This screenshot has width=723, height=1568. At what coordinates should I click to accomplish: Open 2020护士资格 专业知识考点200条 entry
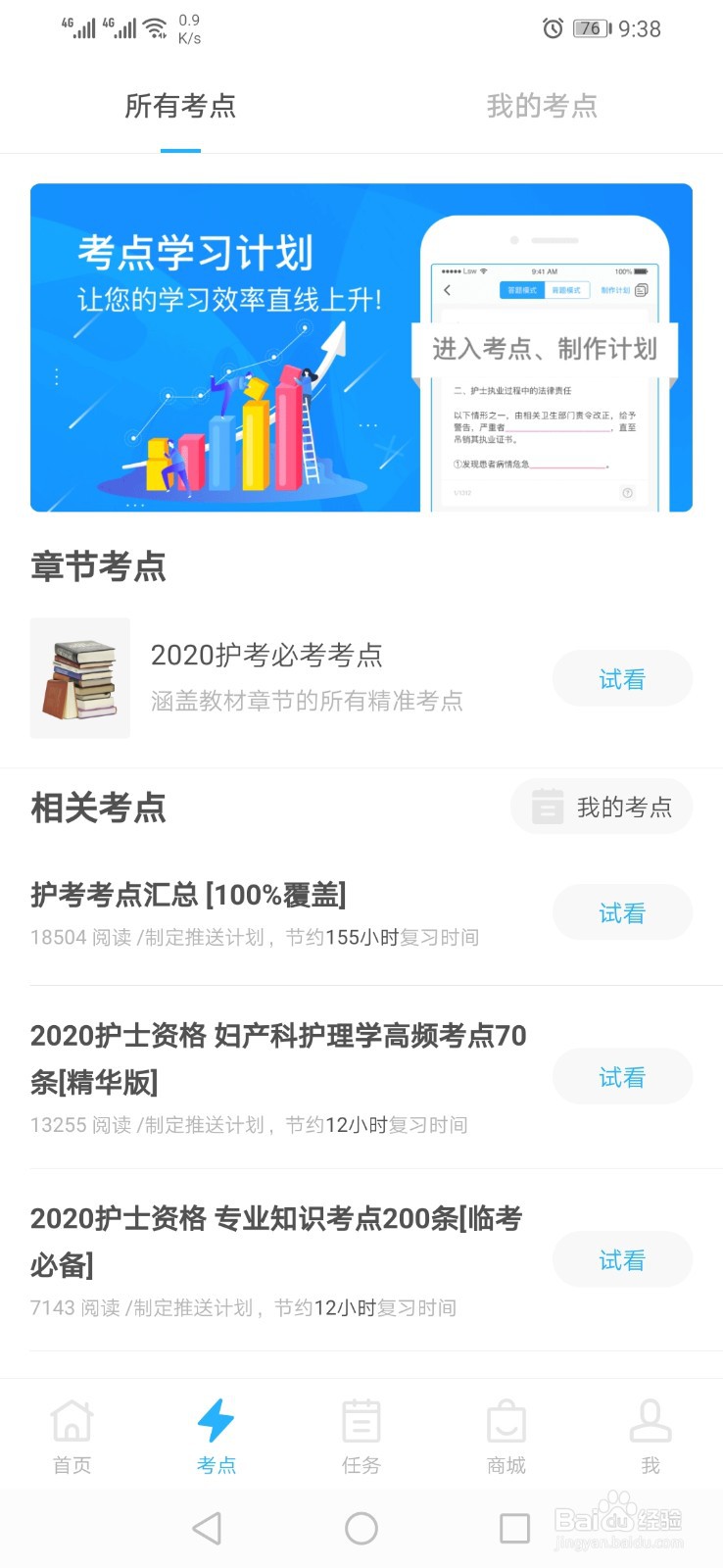[274, 1241]
